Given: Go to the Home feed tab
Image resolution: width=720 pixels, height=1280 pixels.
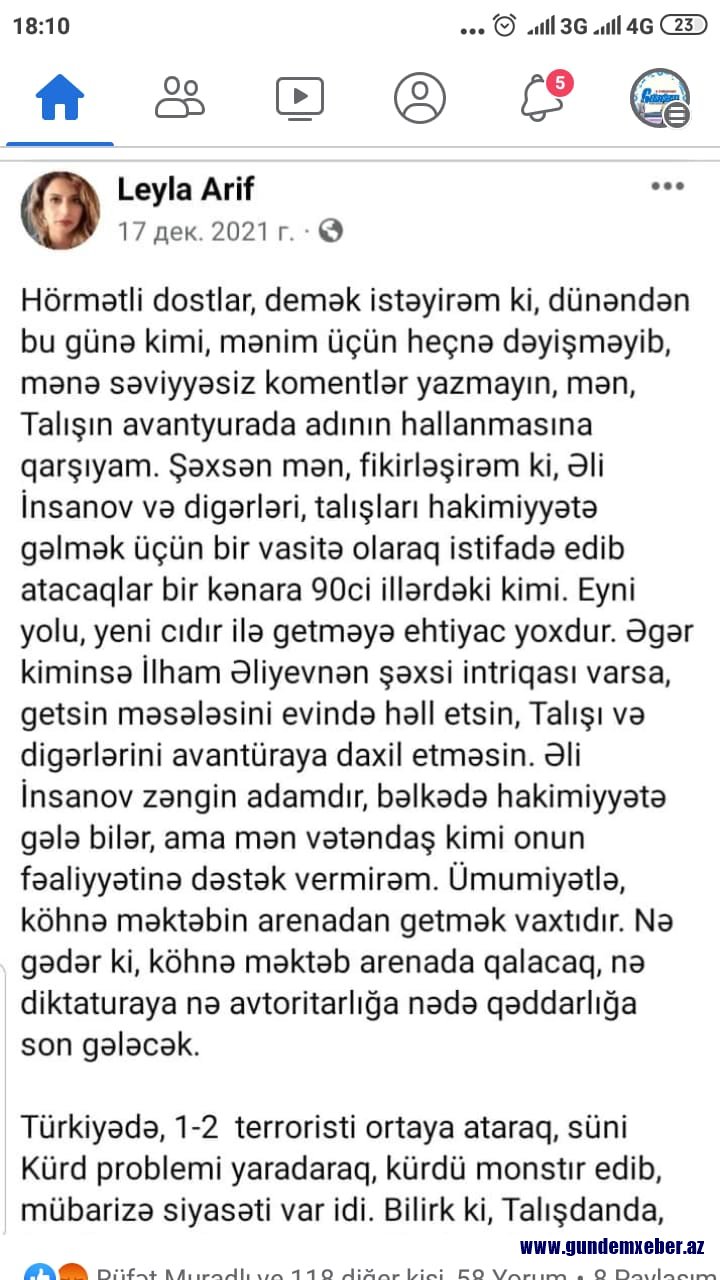Looking at the screenshot, I should tap(60, 97).
